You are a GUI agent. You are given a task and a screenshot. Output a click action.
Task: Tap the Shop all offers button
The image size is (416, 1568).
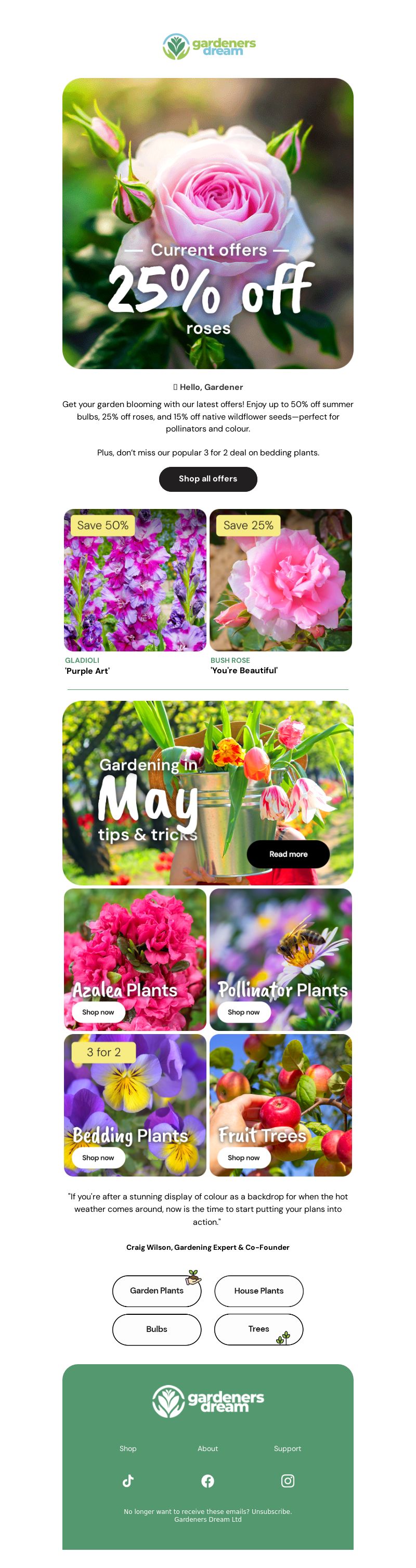(207, 478)
